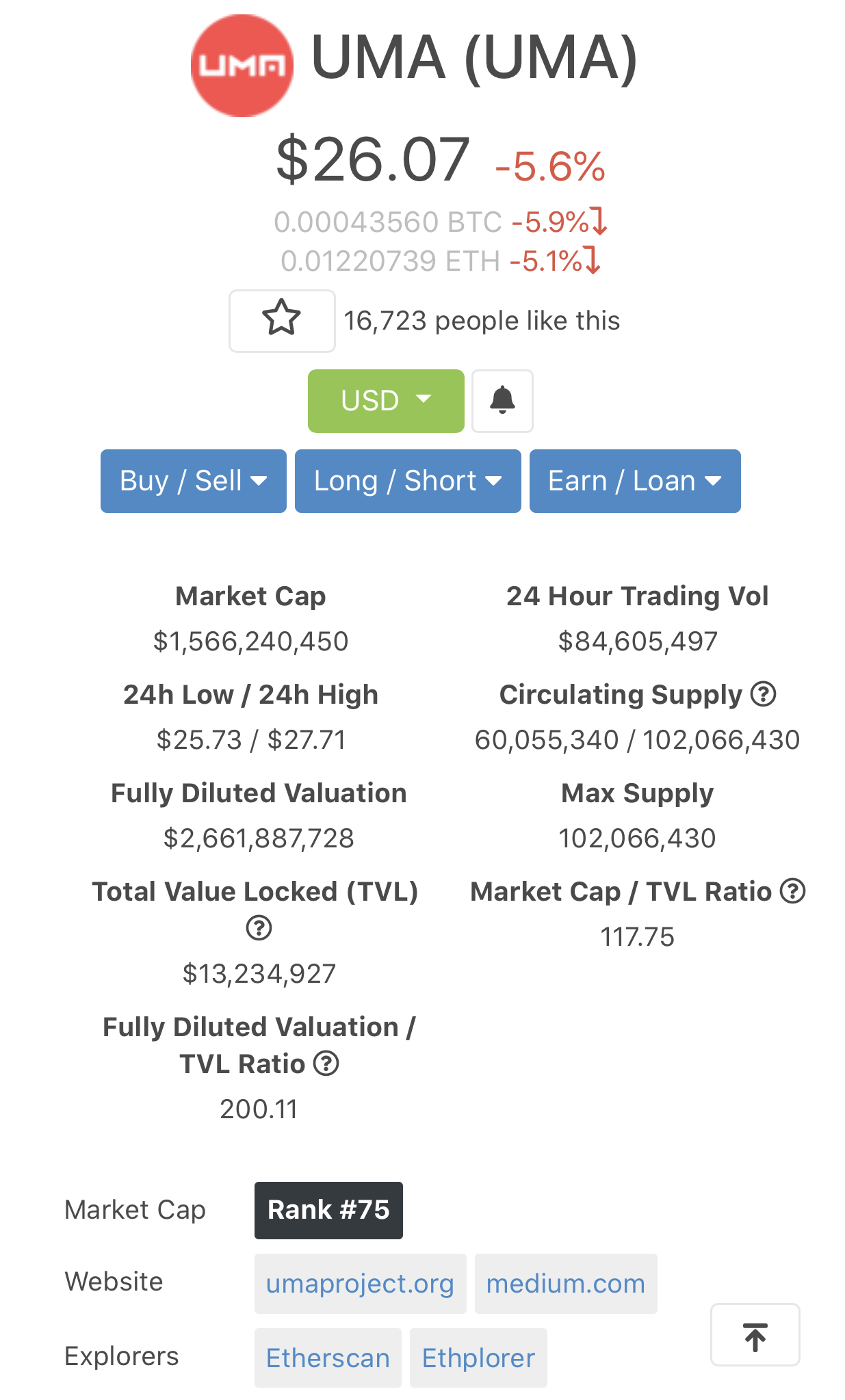
Task: Show the Circulating Supply help tooltip
Action: click(764, 694)
